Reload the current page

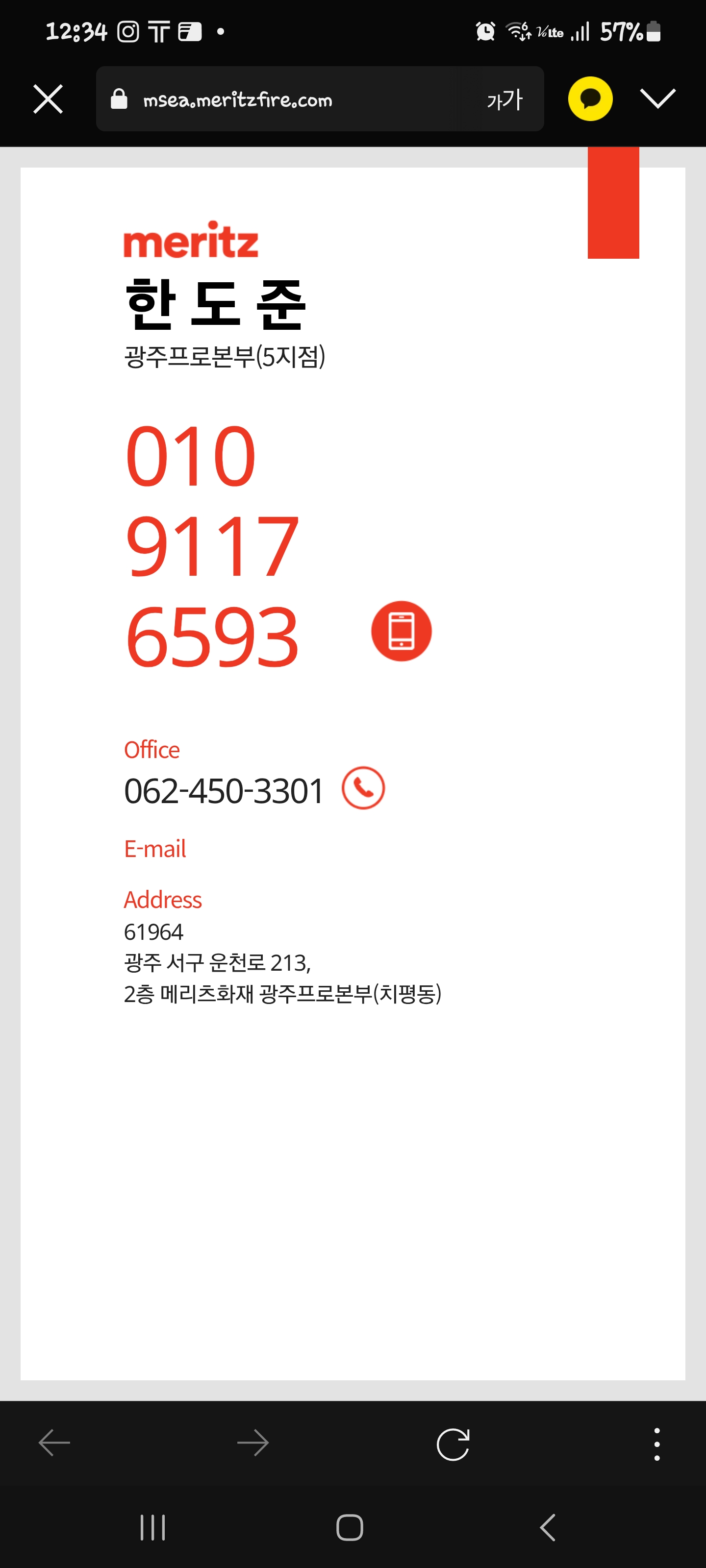453,1444
